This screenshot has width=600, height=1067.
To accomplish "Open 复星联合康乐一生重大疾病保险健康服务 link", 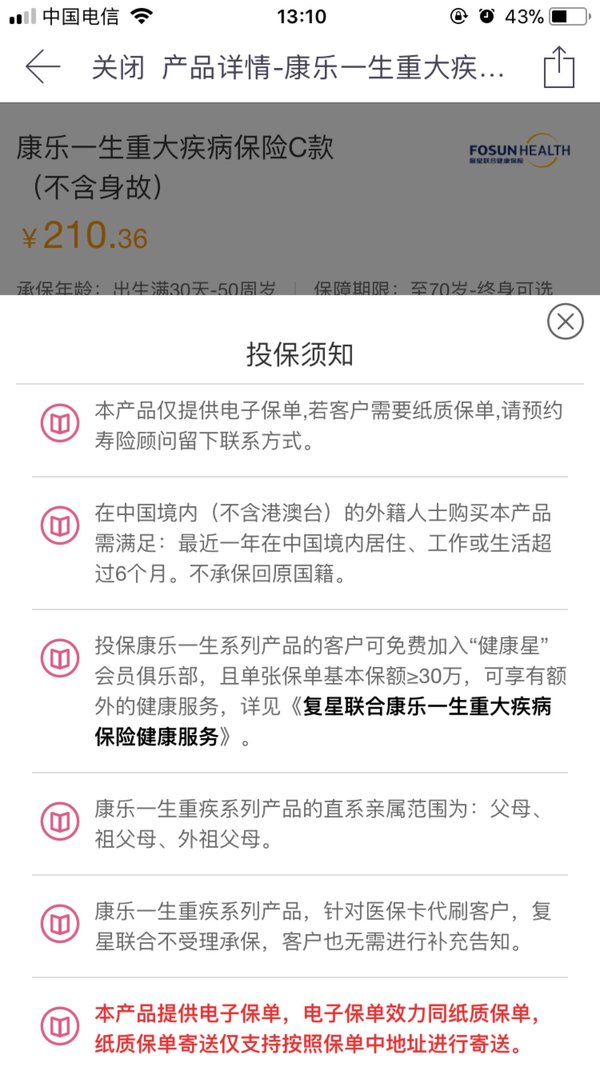I will tap(323, 722).
